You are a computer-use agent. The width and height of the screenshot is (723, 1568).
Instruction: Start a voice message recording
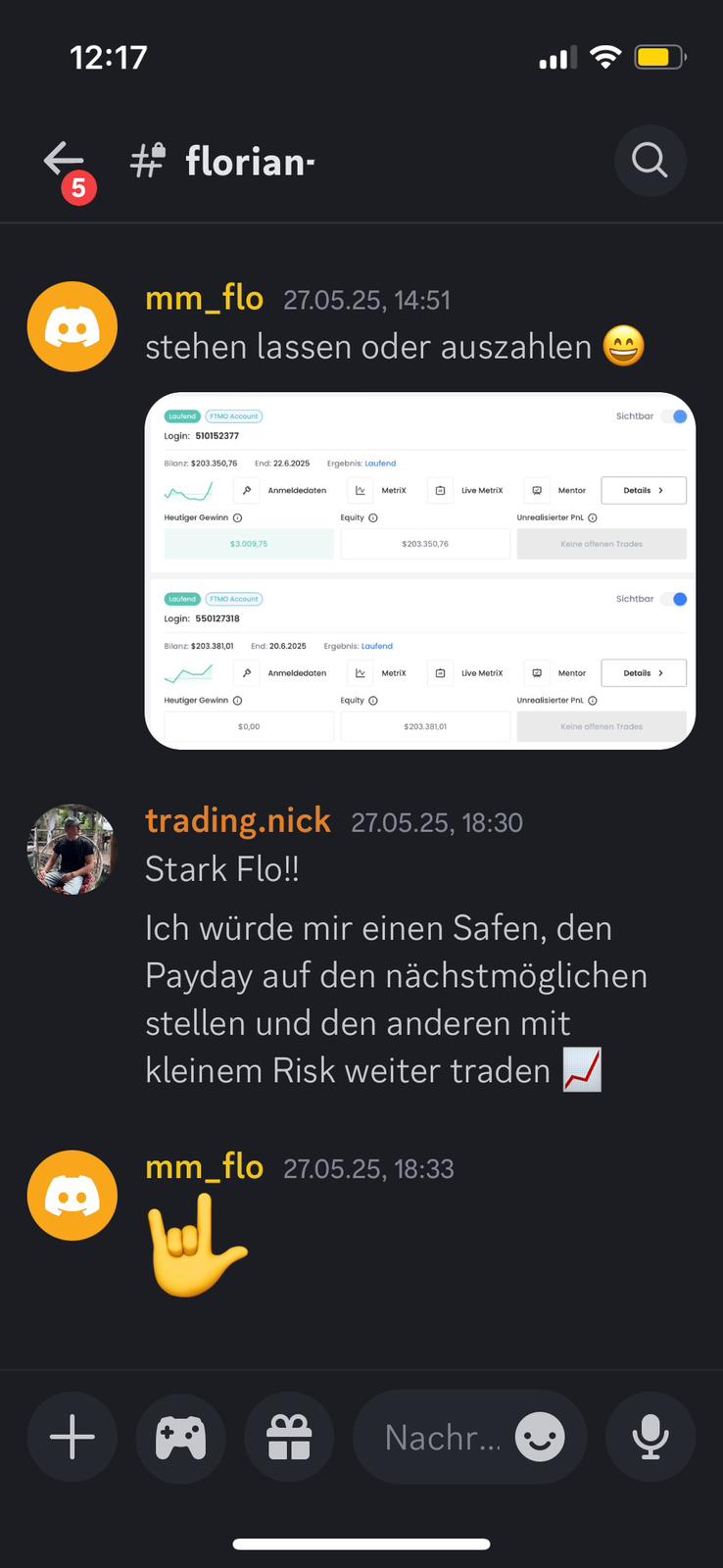[650, 1438]
